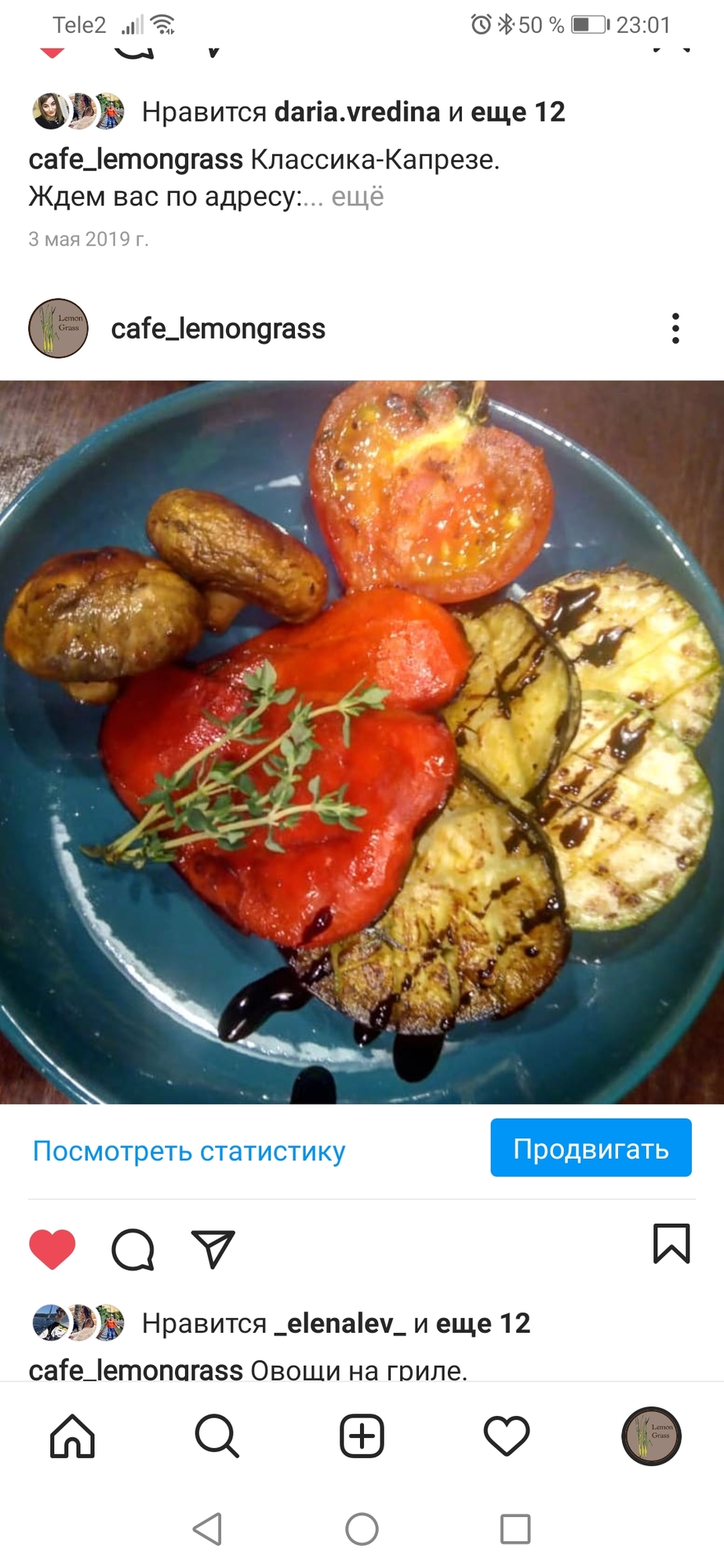The height and width of the screenshot is (1568, 724).
Task: Bookmark the grilled vegetables post
Action: point(671,1243)
